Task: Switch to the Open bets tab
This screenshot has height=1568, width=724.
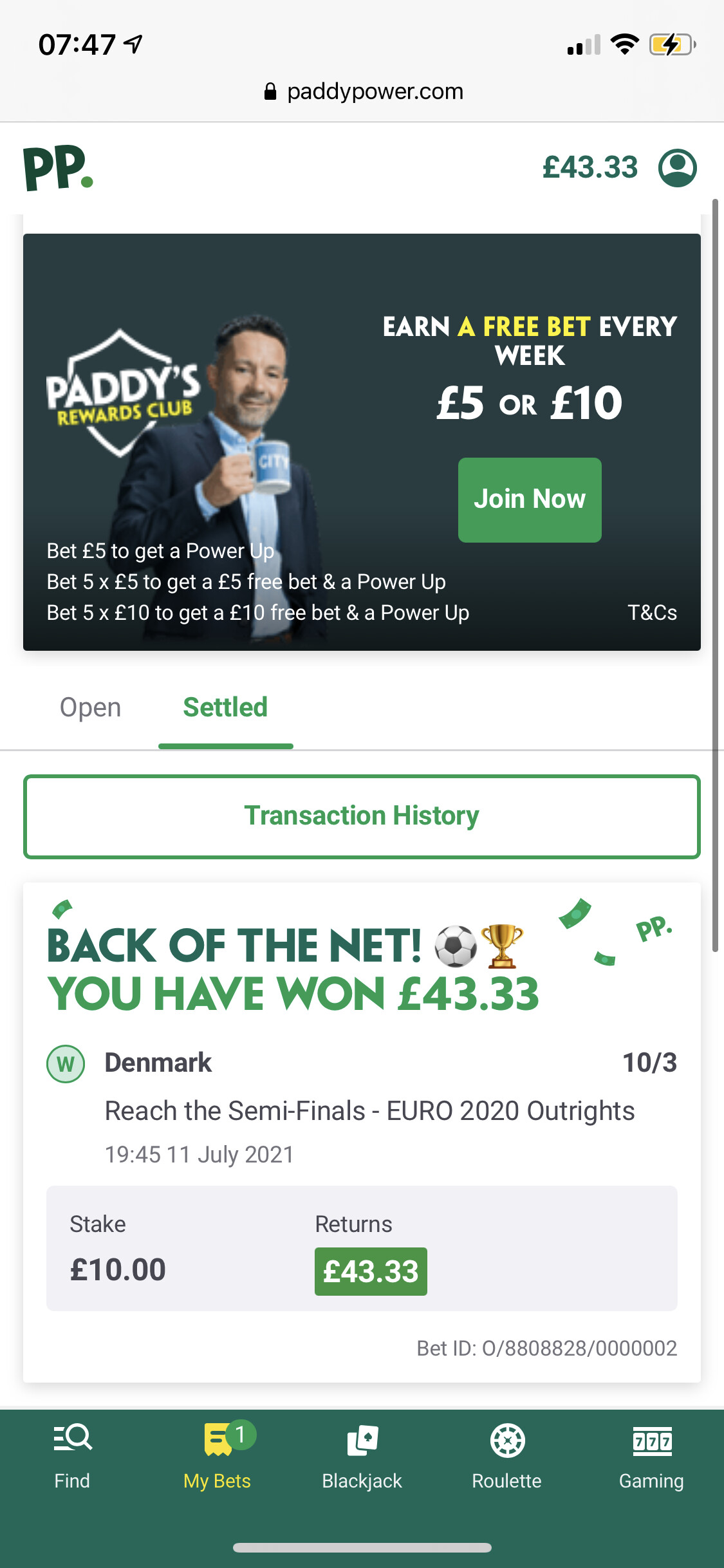Action: pyautogui.click(x=90, y=707)
